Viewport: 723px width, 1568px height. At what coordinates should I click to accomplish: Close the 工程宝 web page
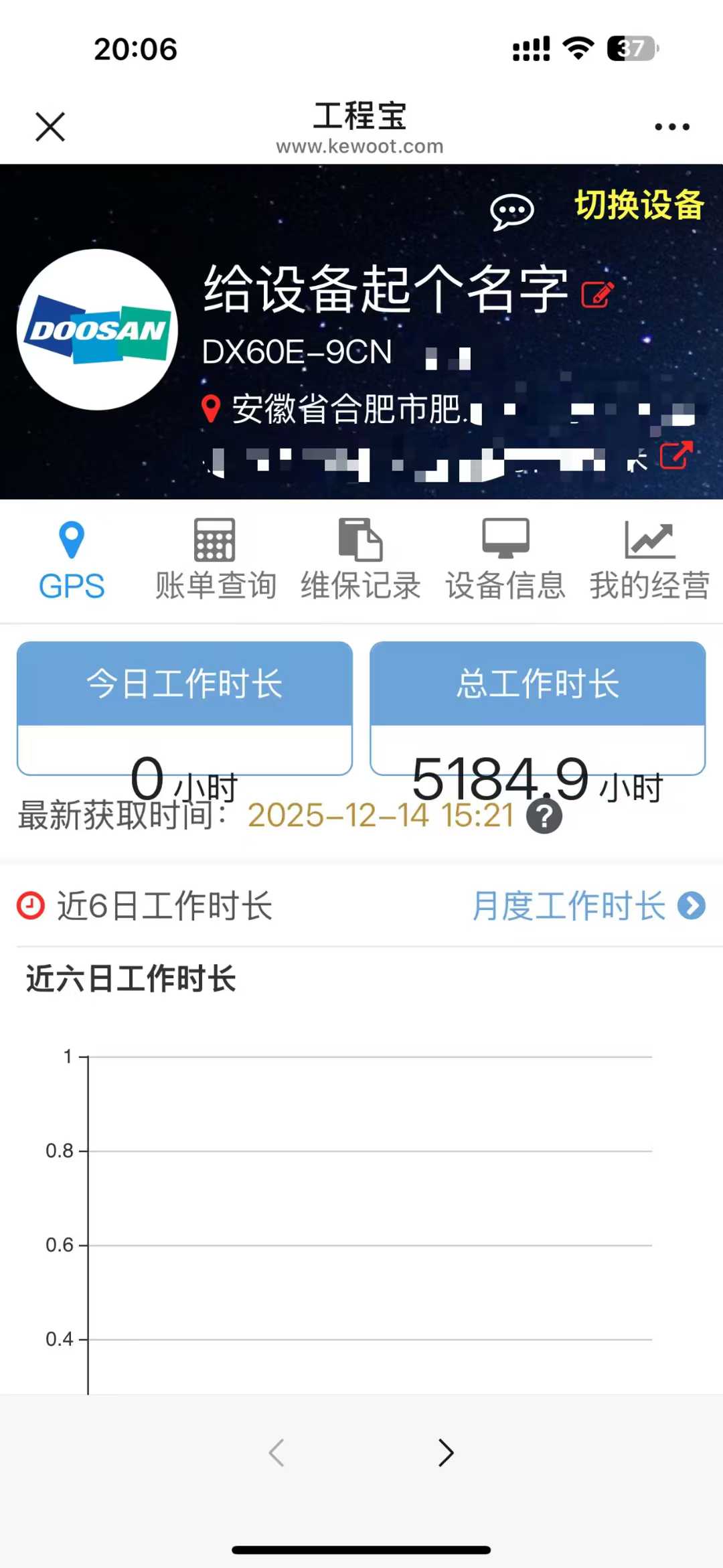pyautogui.click(x=50, y=127)
